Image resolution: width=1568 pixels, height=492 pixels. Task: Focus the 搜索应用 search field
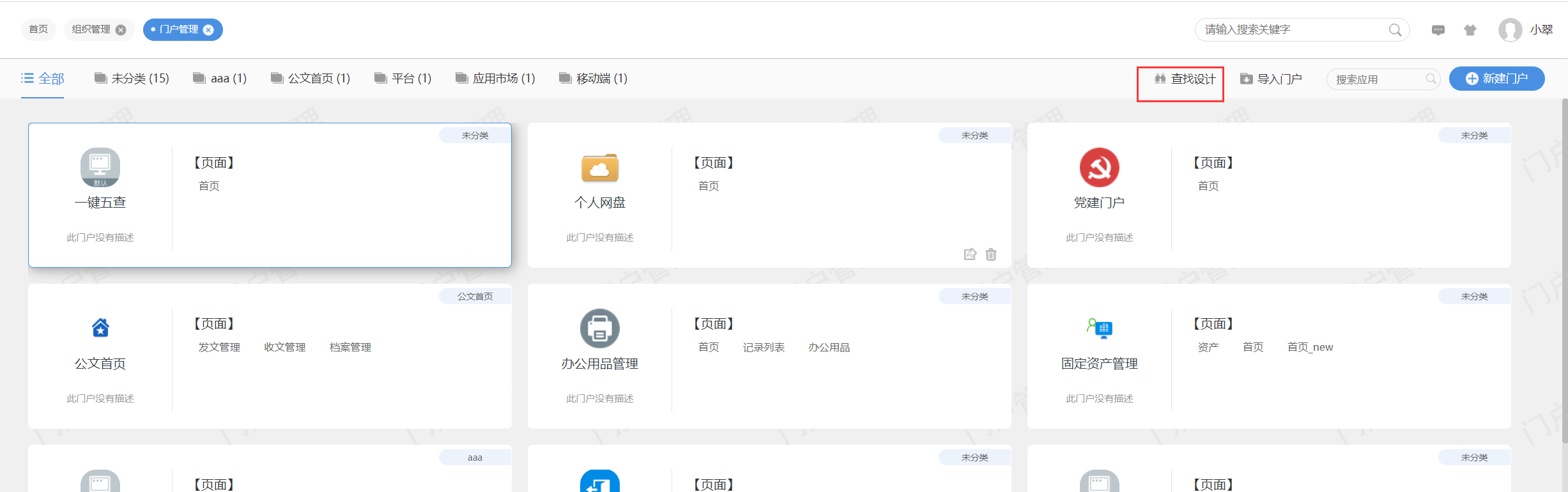1378,79
